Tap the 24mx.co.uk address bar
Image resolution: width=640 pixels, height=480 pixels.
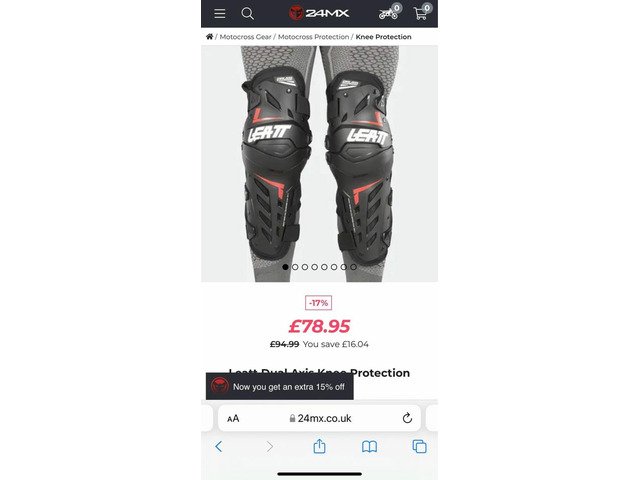[x=319, y=418]
